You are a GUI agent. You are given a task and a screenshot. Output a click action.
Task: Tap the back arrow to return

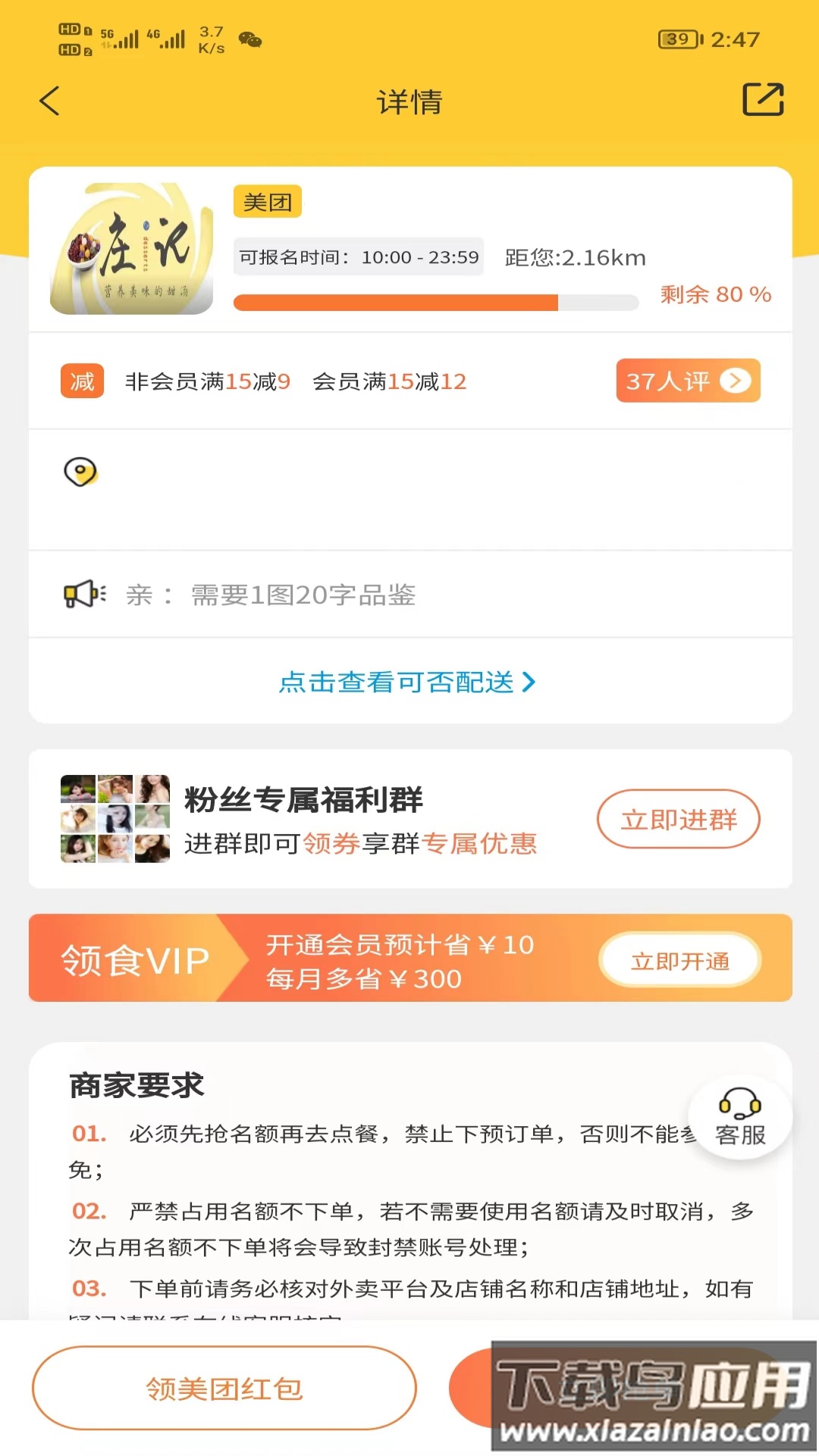click(x=49, y=100)
